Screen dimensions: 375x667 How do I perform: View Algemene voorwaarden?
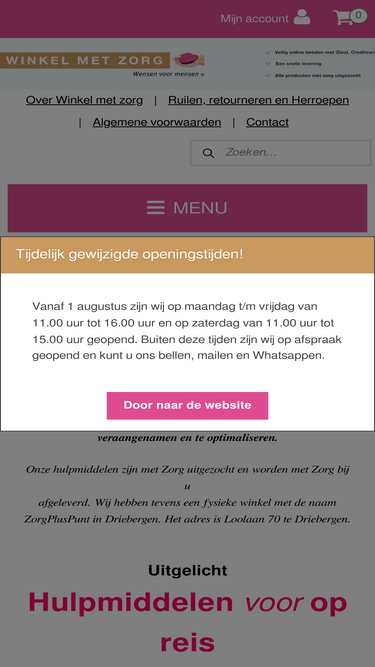coord(157,123)
